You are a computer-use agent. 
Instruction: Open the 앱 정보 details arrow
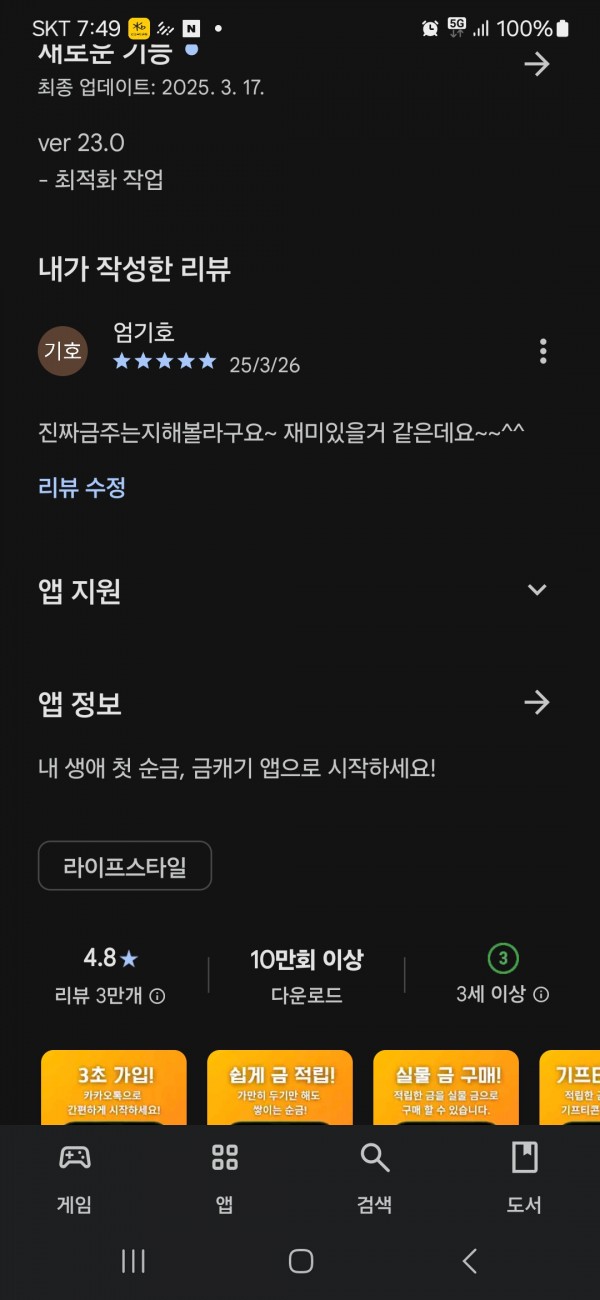(537, 703)
